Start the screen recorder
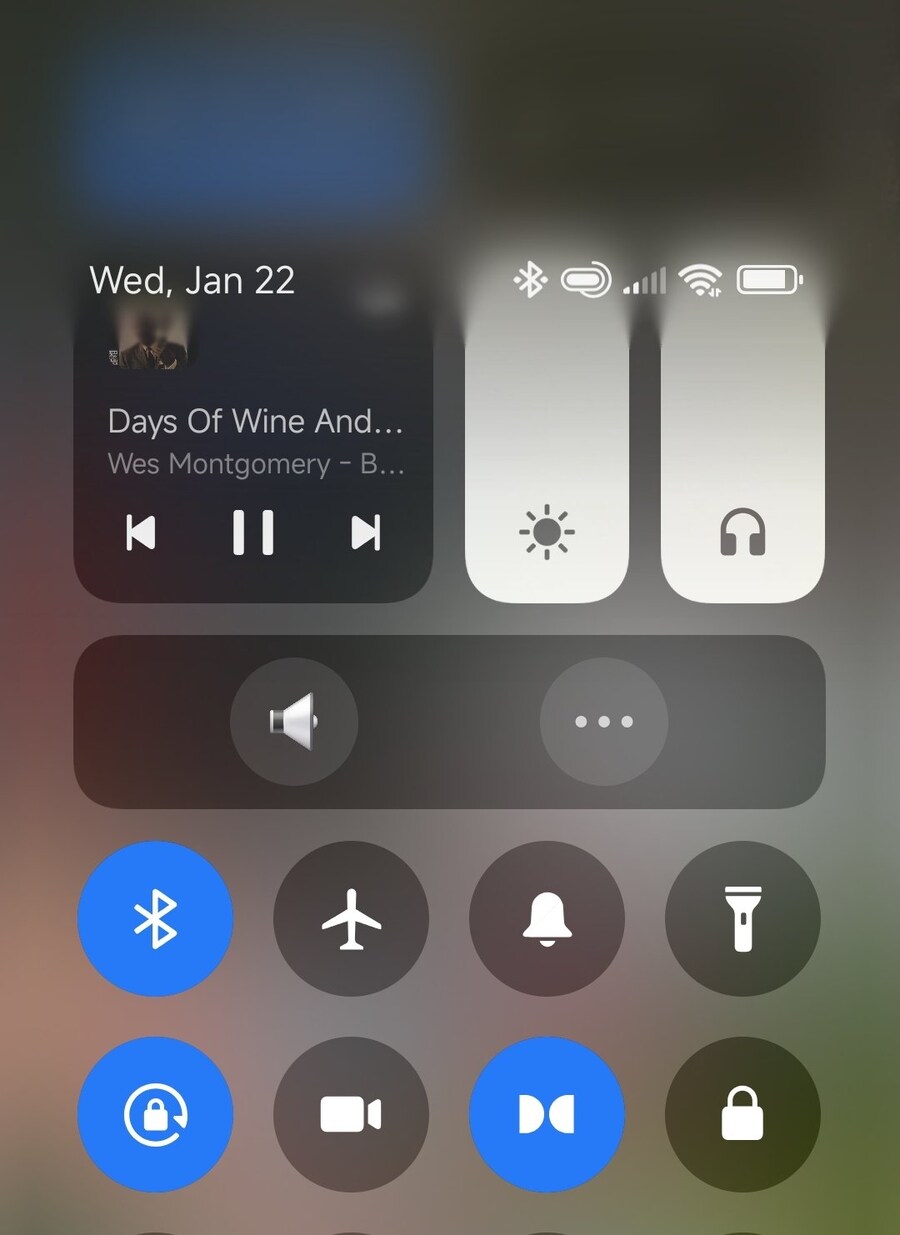Viewport: 900px width, 1235px height. coord(351,1114)
